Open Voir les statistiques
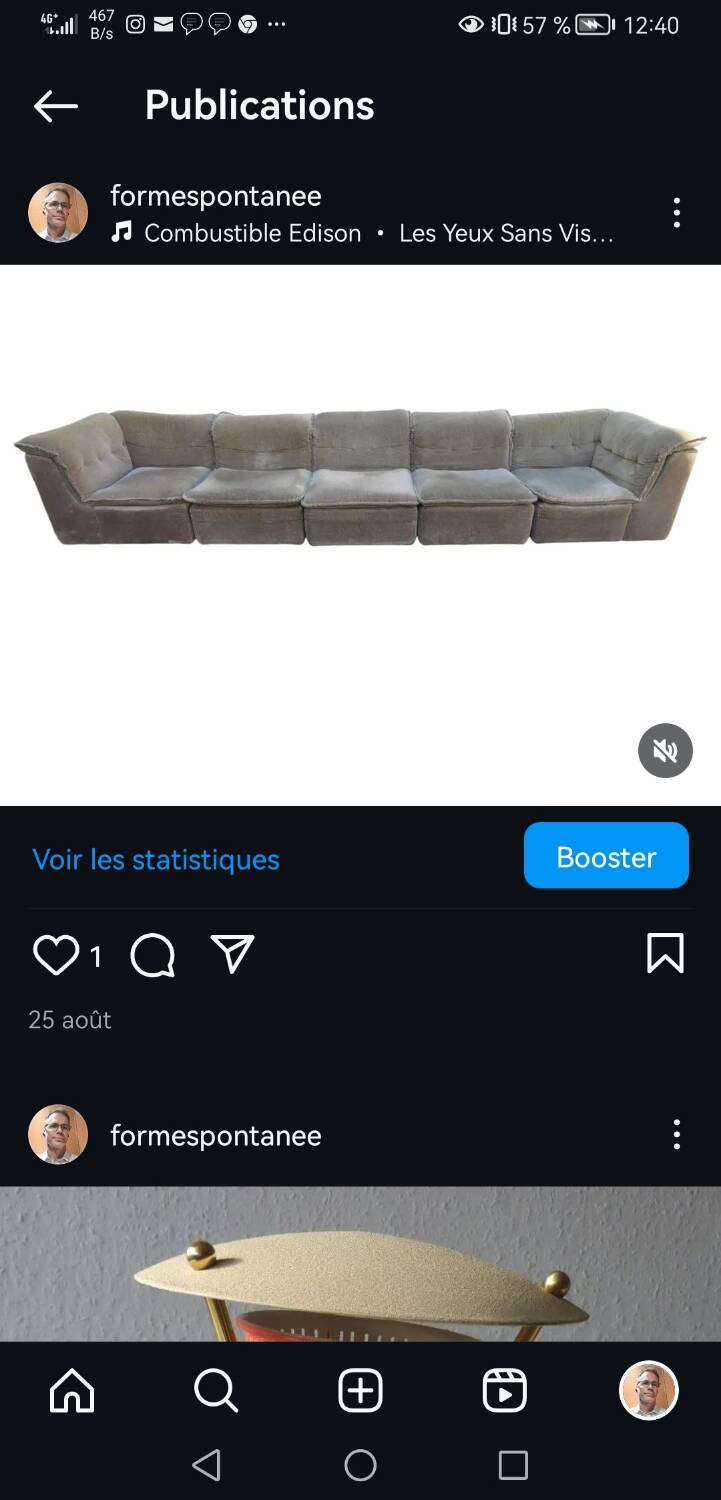Image resolution: width=721 pixels, height=1500 pixels. pos(155,859)
